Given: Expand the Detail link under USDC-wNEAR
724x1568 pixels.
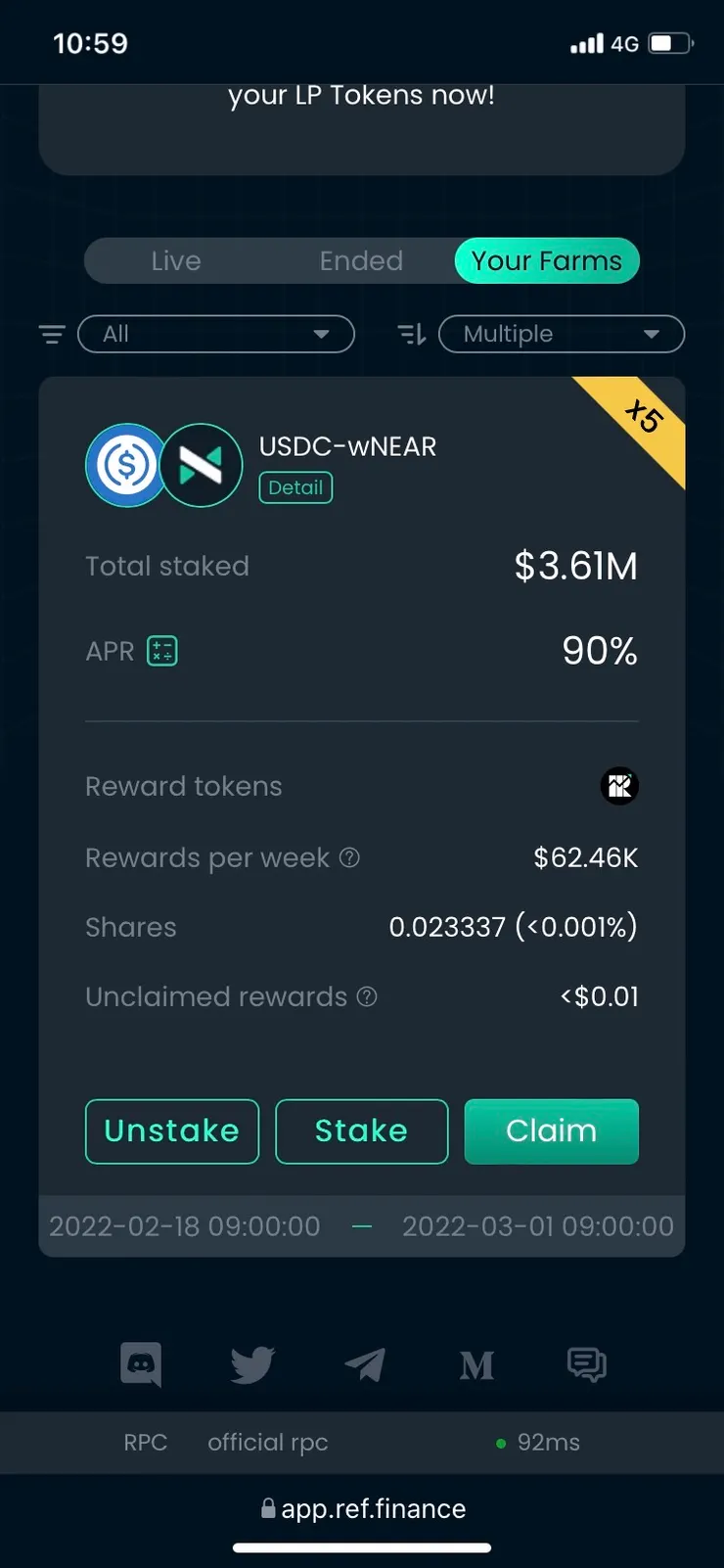Looking at the screenshot, I should (294, 486).
